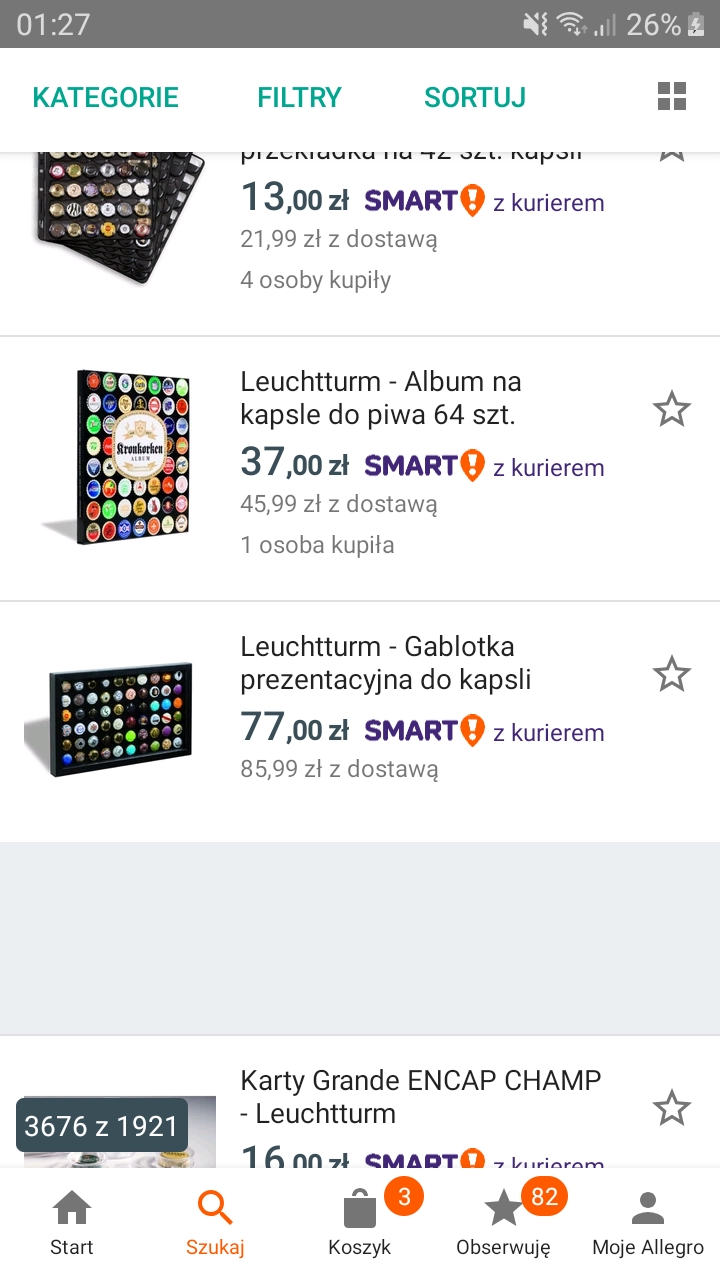Open Leuchtturm Album na kapsle do piwa listing
The height and width of the screenshot is (1280, 720).
[x=380, y=397]
